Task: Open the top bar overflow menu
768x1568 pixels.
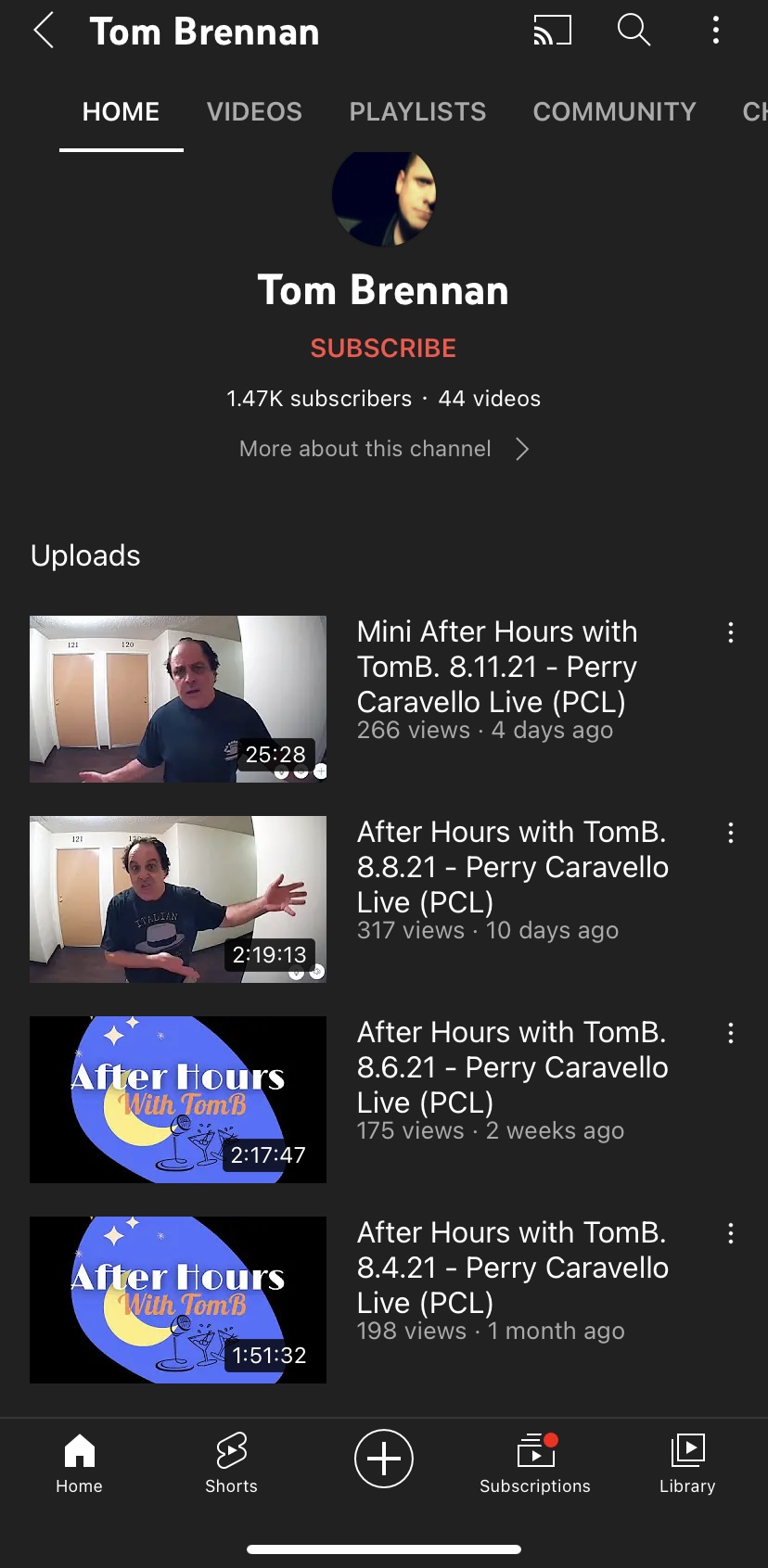Action: [715, 30]
